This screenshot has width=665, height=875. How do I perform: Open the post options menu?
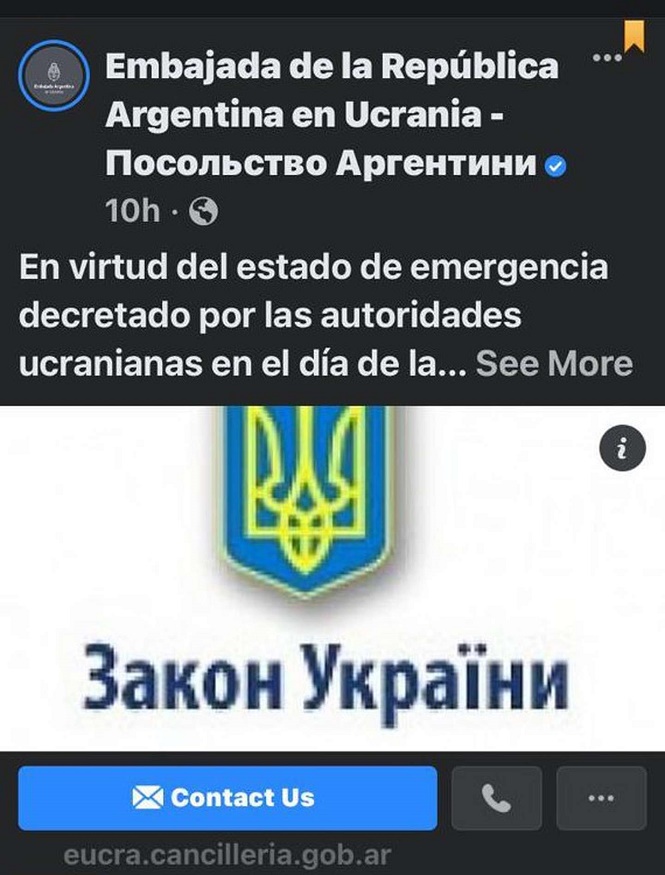(x=606, y=56)
